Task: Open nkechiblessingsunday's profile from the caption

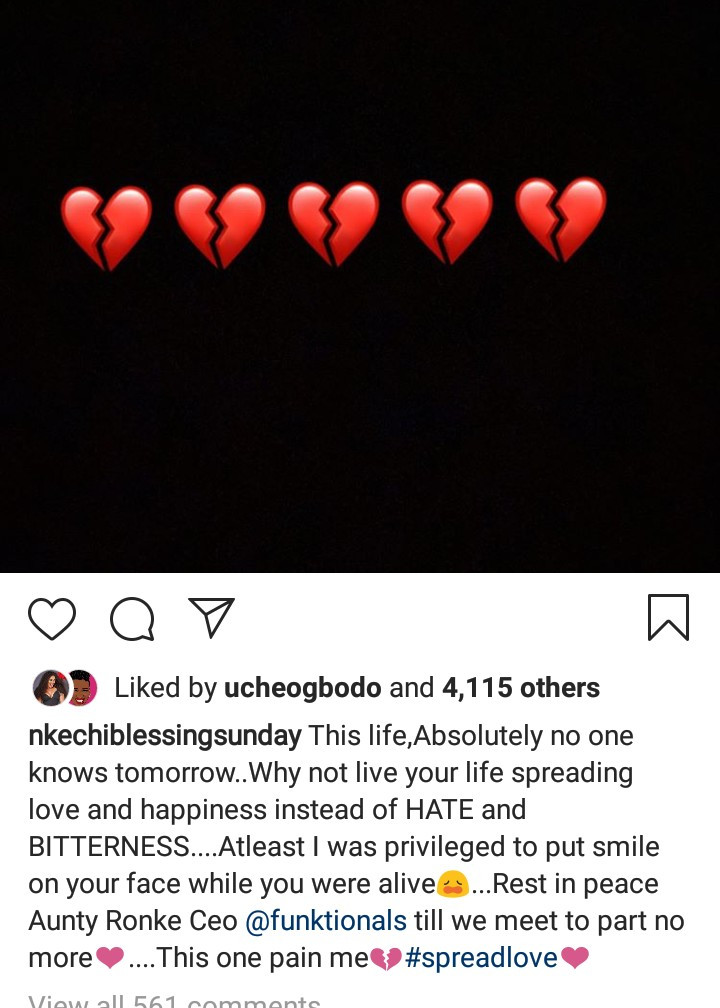Action: tap(164, 736)
